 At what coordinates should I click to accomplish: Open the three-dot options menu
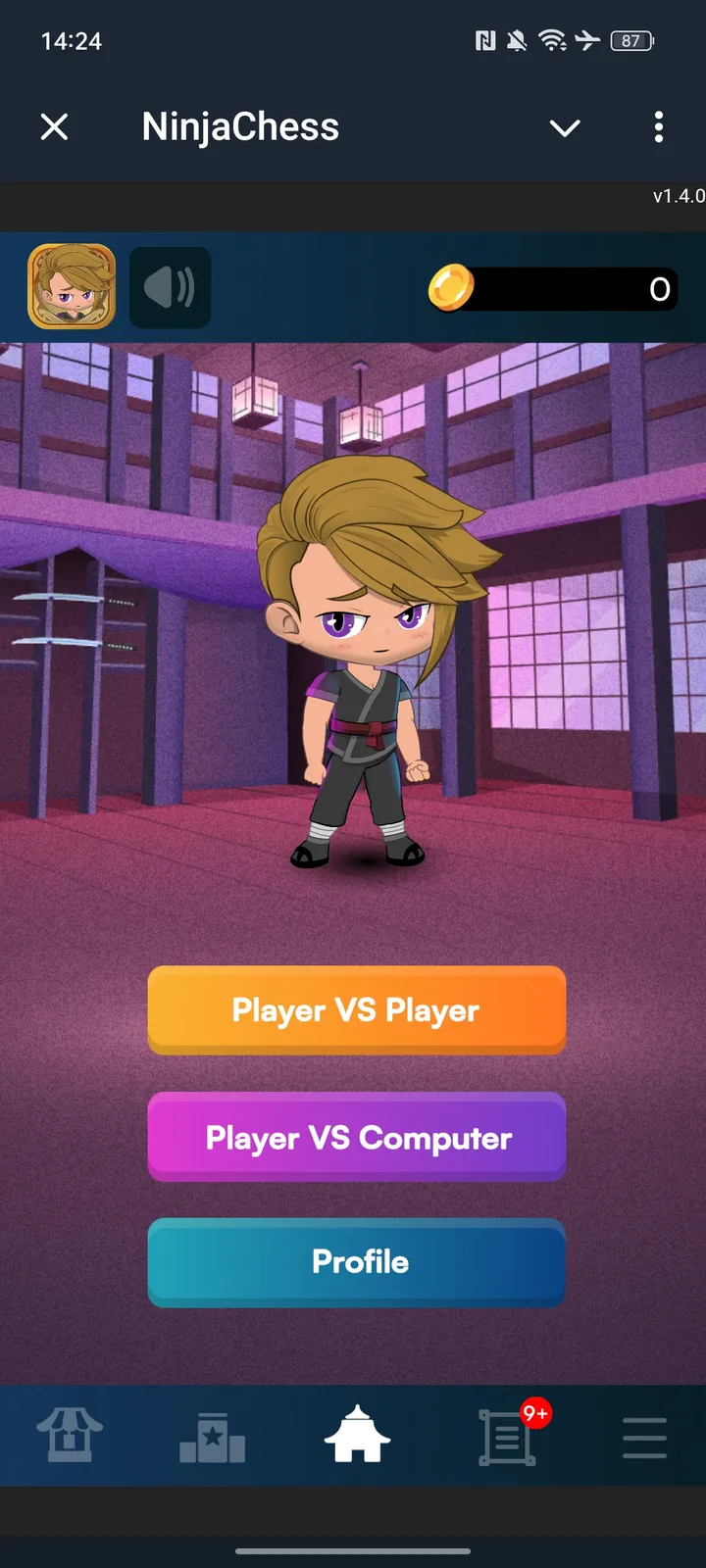click(x=658, y=127)
